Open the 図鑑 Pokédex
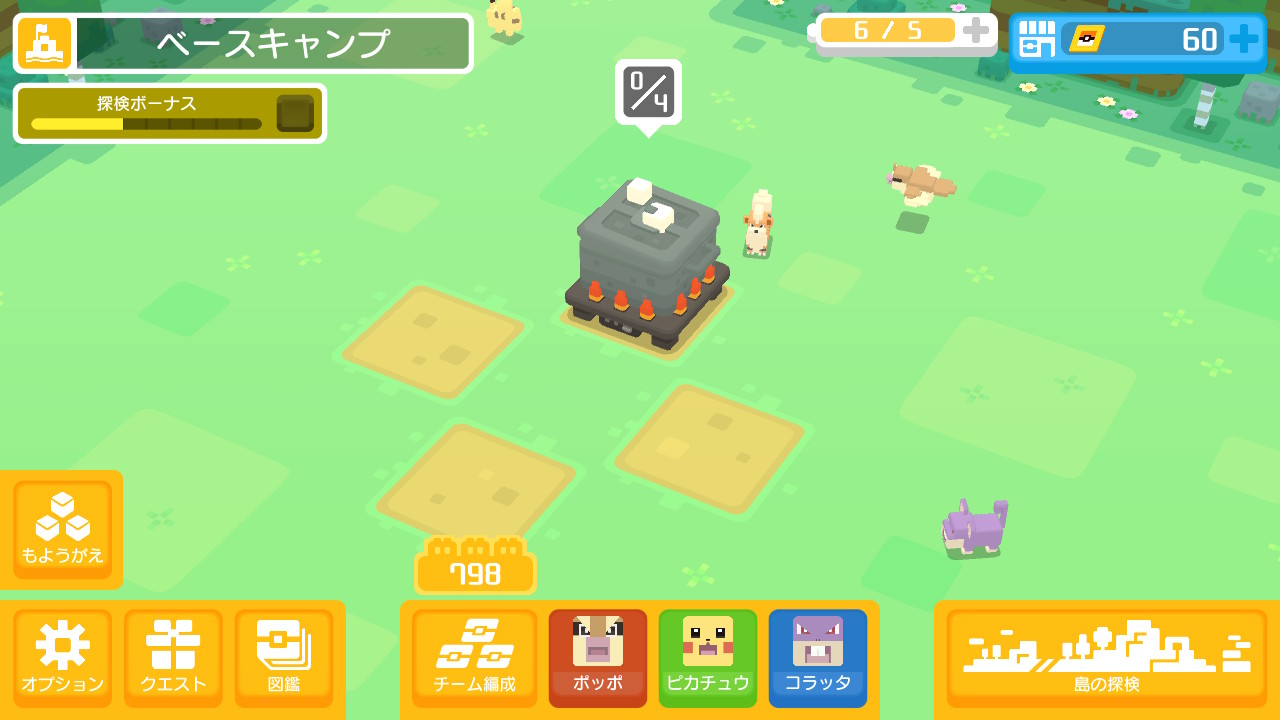The height and width of the screenshot is (720, 1280). tap(284, 657)
